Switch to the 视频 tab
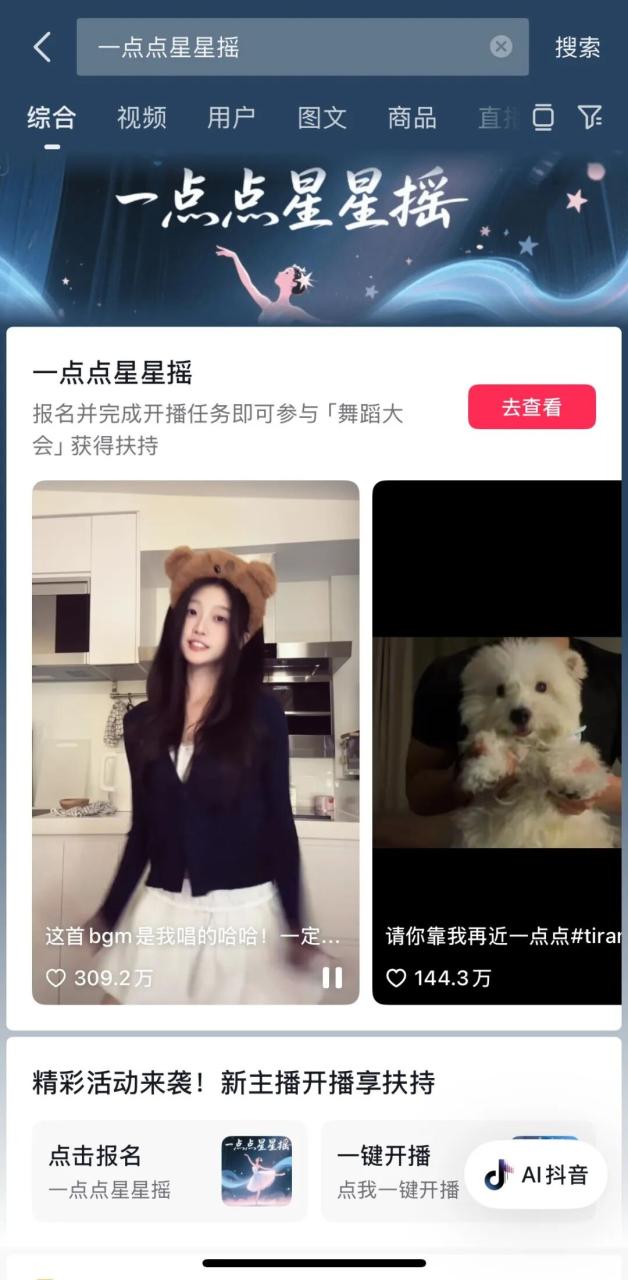This screenshot has width=628, height=1280. point(141,118)
